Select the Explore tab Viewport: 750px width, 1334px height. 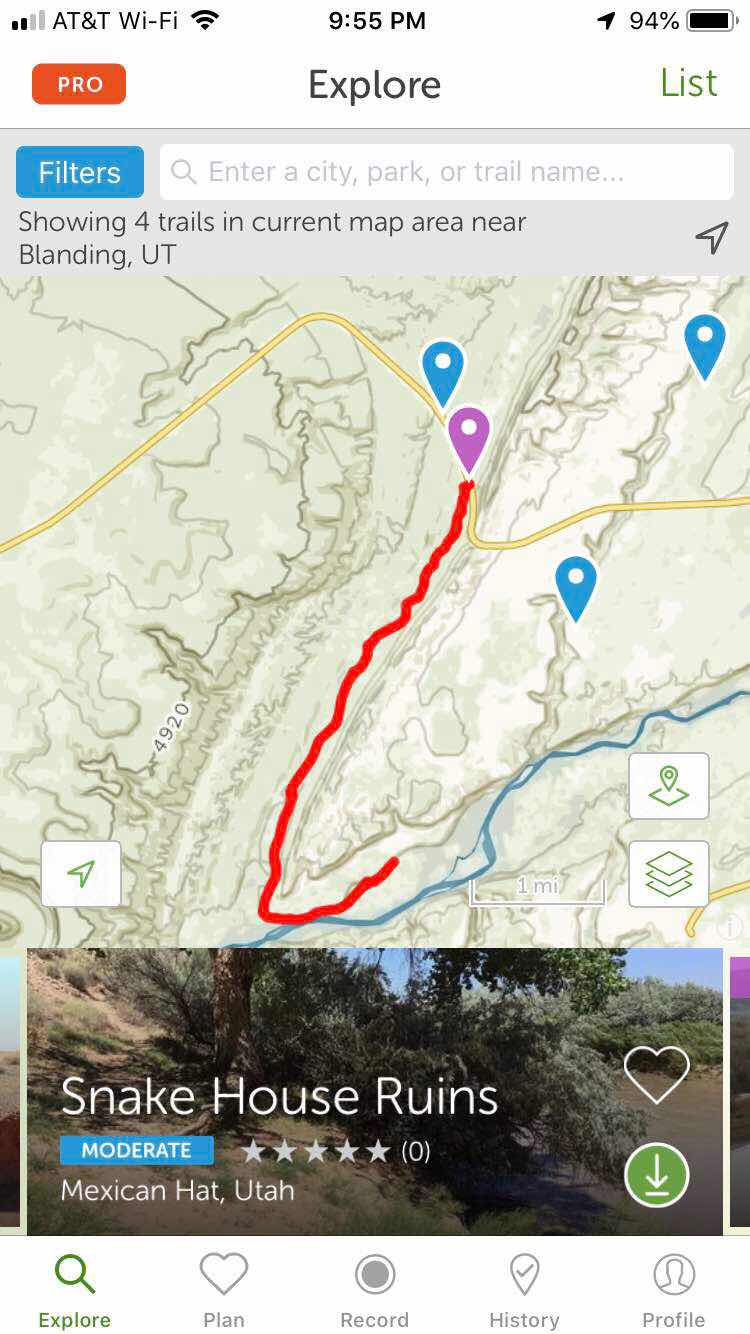click(x=75, y=1290)
